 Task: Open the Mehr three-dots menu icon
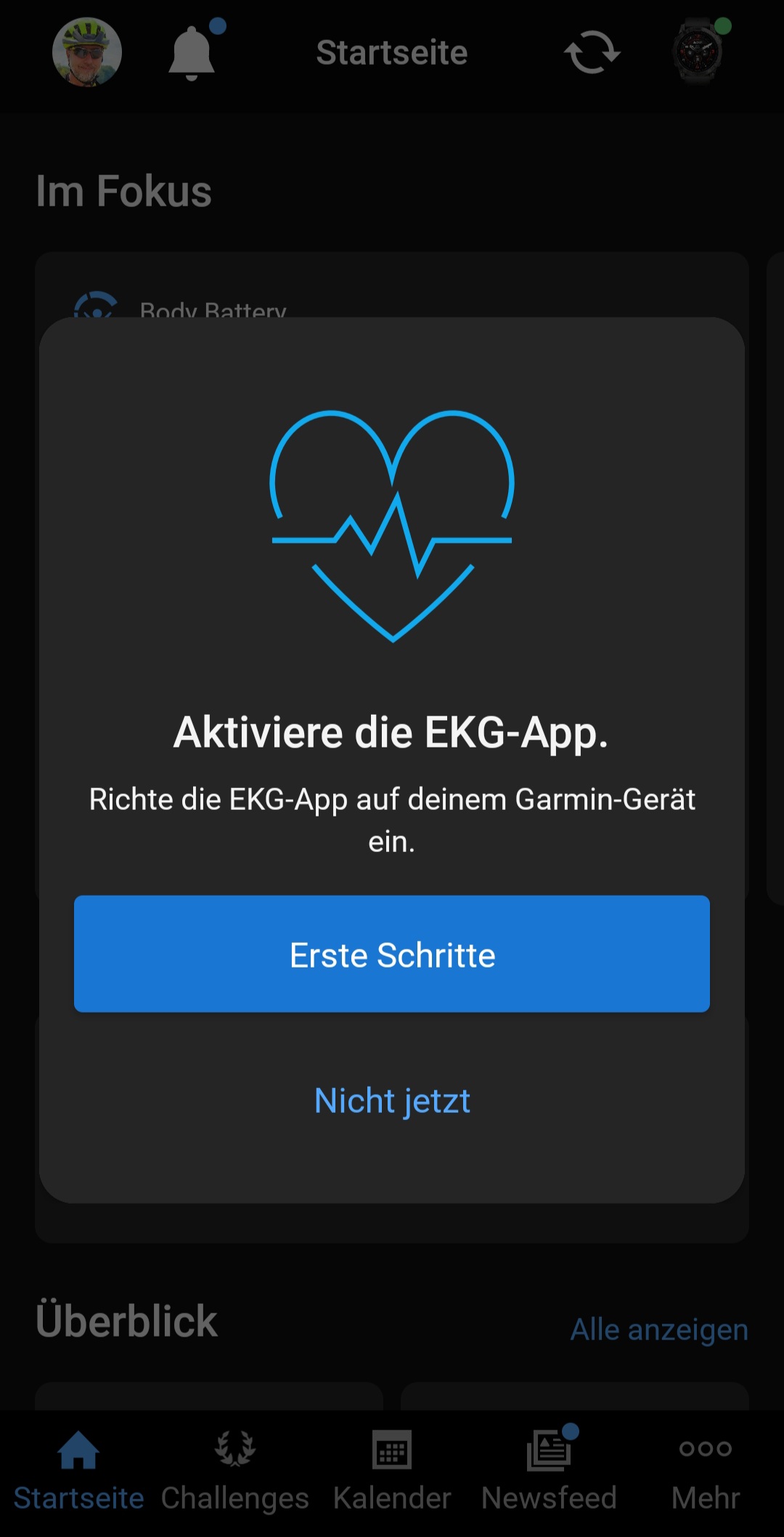[x=705, y=1448]
